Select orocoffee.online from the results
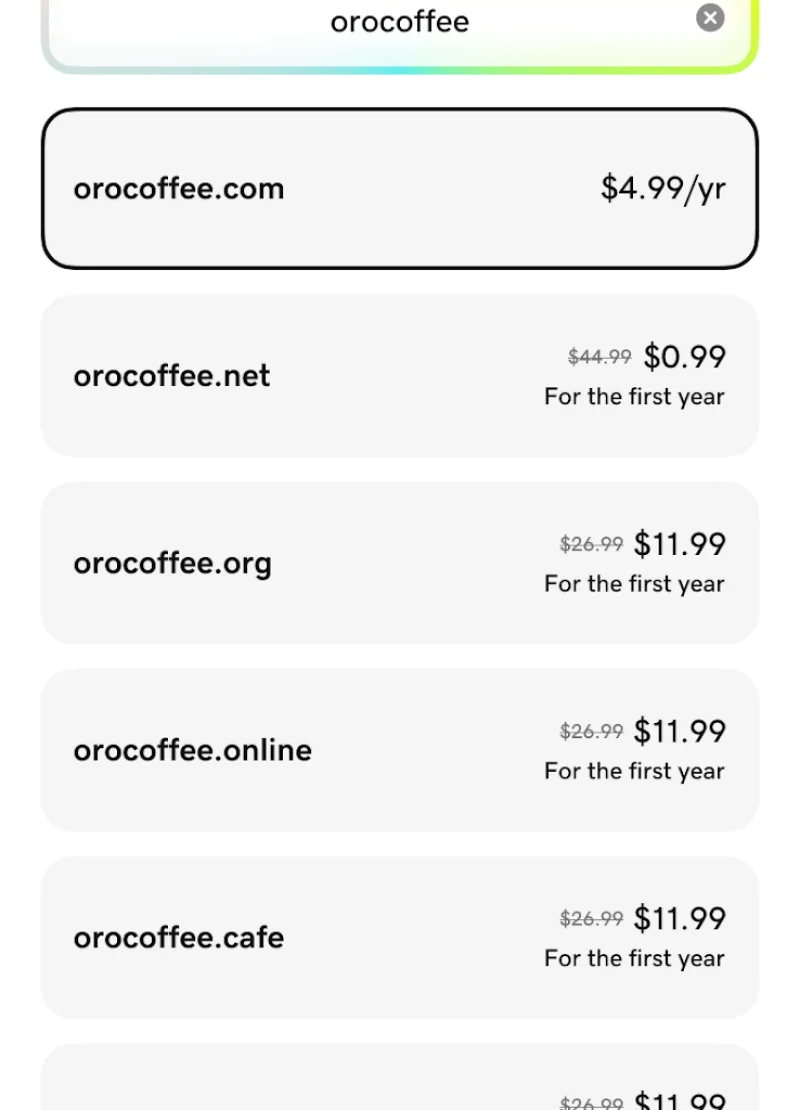Screen dimensions: 800x1110 pos(399,750)
